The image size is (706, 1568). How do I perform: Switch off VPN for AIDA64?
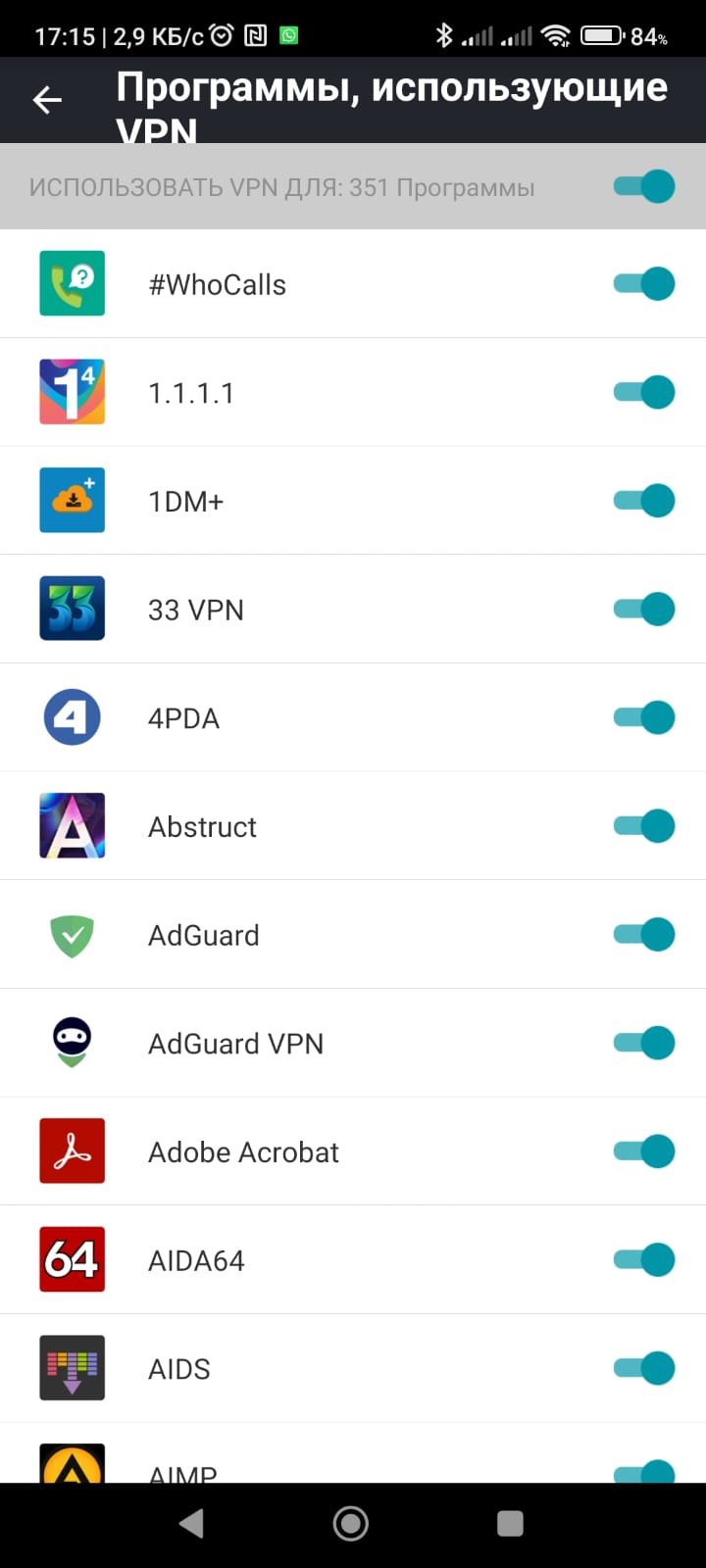point(644,1259)
